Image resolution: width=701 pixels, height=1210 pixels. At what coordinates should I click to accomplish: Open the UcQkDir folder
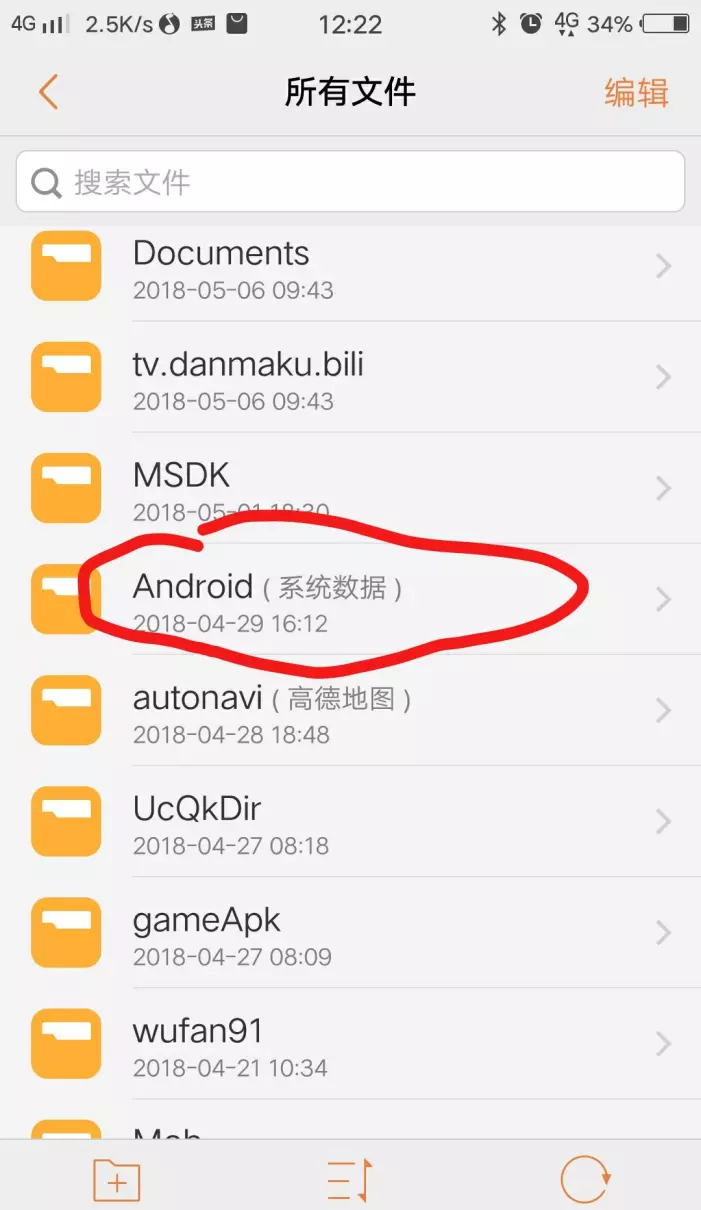(x=350, y=822)
